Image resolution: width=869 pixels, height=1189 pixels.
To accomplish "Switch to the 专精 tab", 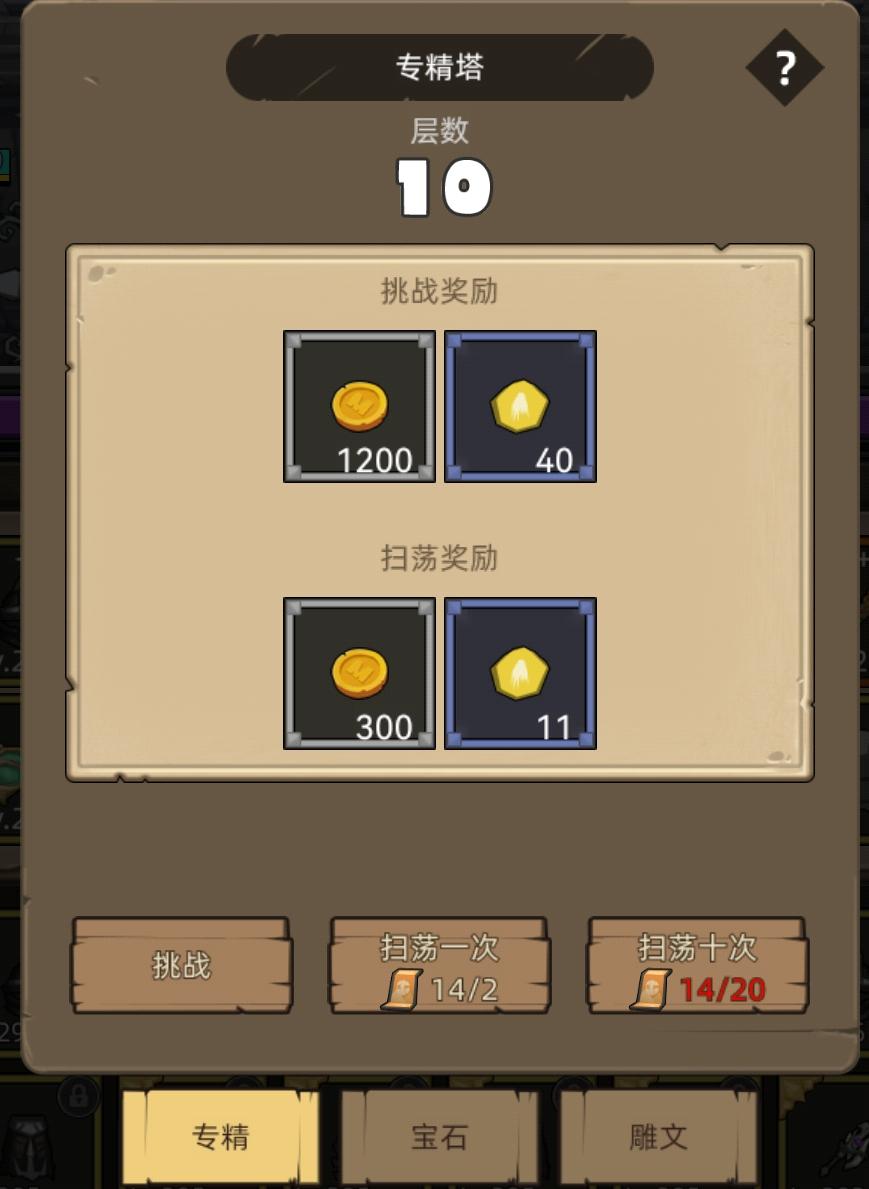I will [x=220, y=1137].
